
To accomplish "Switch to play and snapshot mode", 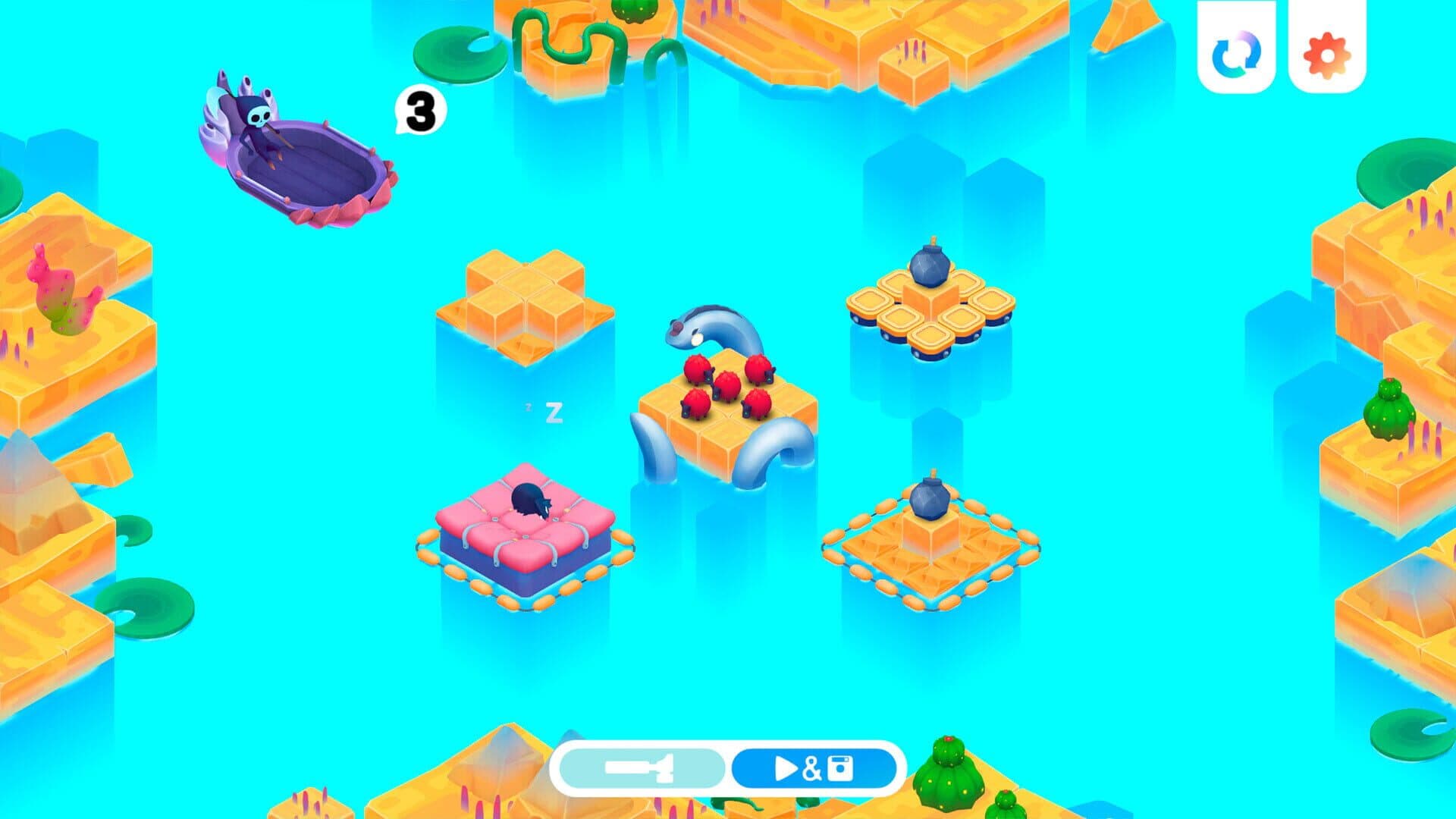I will point(814,769).
